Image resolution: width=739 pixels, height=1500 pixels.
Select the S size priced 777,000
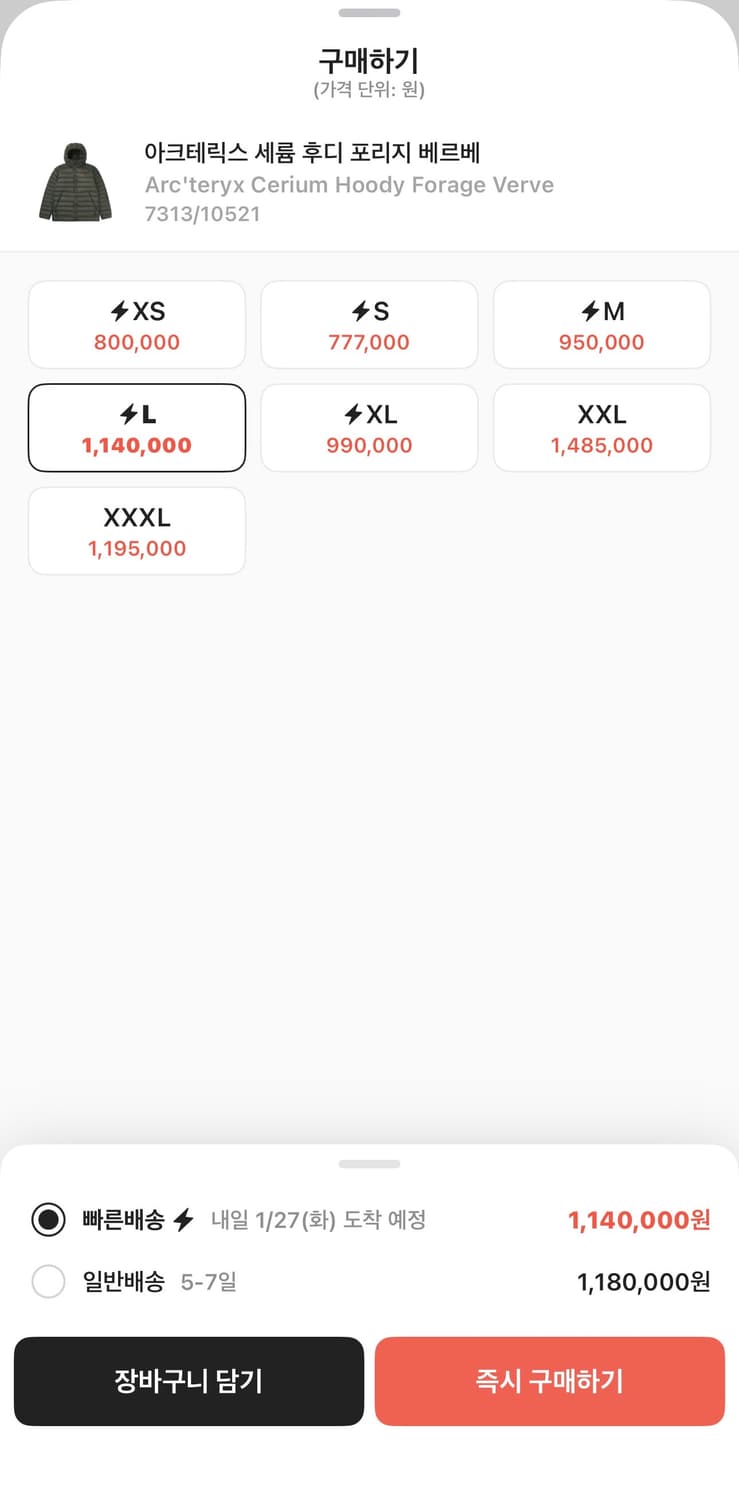(369, 325)
